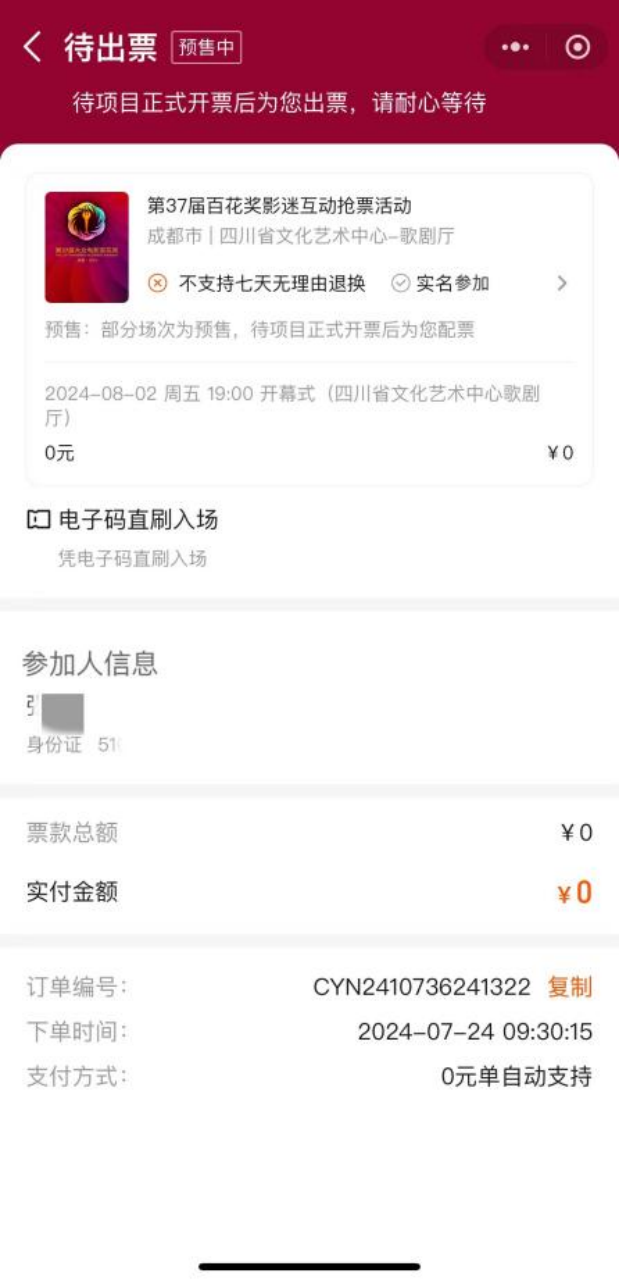Copy the order number with 复制
The image size is (619, 1280).
pos(570,987)
